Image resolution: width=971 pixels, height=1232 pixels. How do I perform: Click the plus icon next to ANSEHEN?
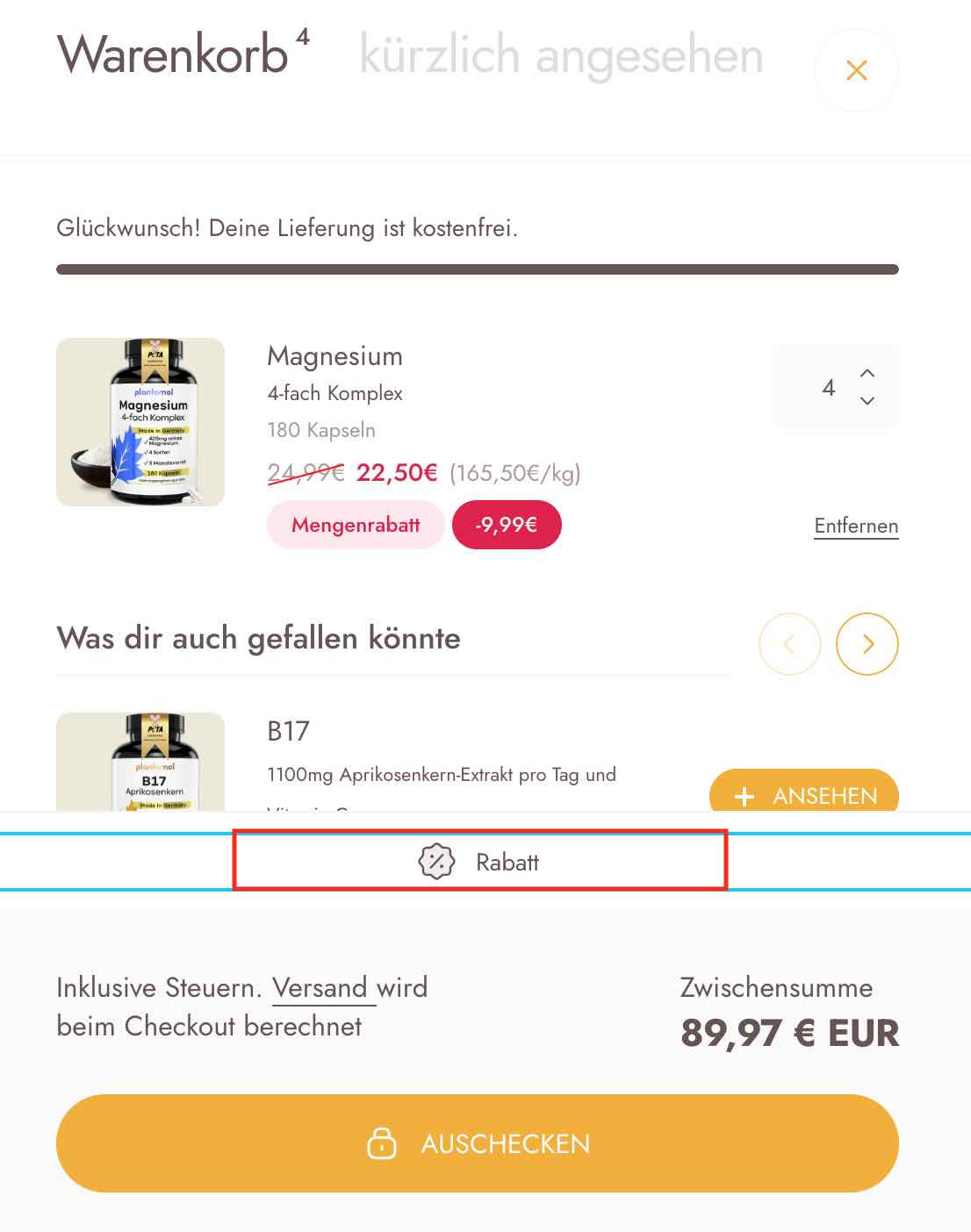click(x=744, y=796)
